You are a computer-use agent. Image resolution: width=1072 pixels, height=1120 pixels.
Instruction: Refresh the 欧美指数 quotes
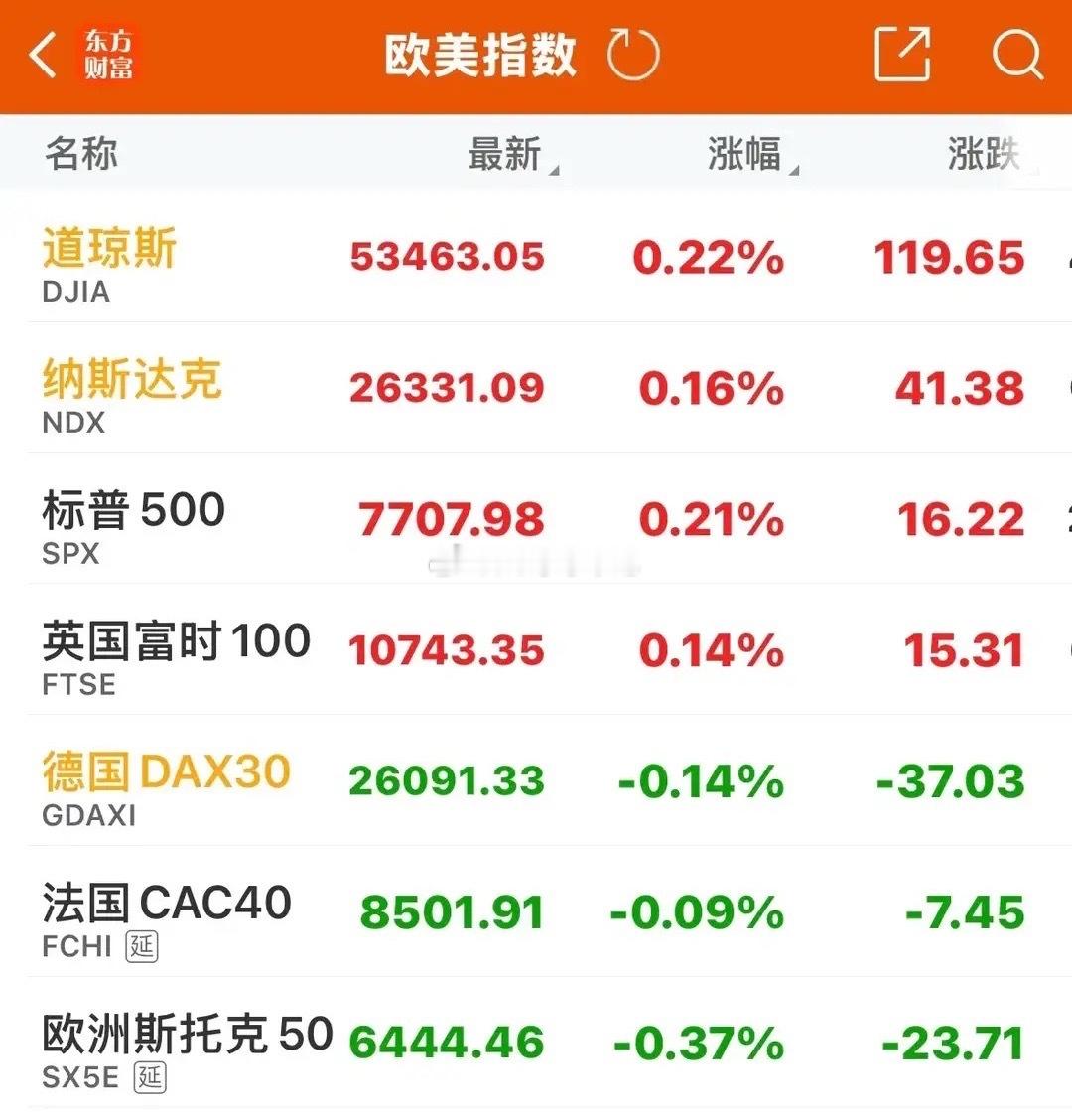pyautogui.click(x=632, y=55)
